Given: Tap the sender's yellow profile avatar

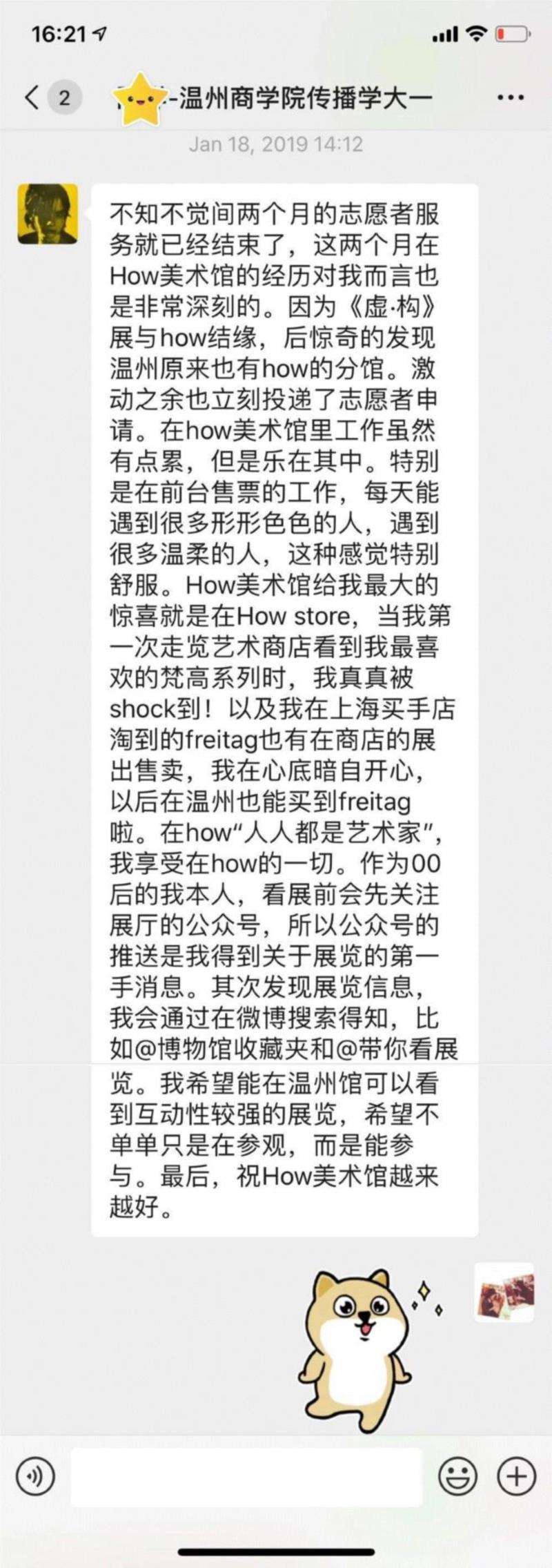Looking at the screenshot, I should coord(47,214).
